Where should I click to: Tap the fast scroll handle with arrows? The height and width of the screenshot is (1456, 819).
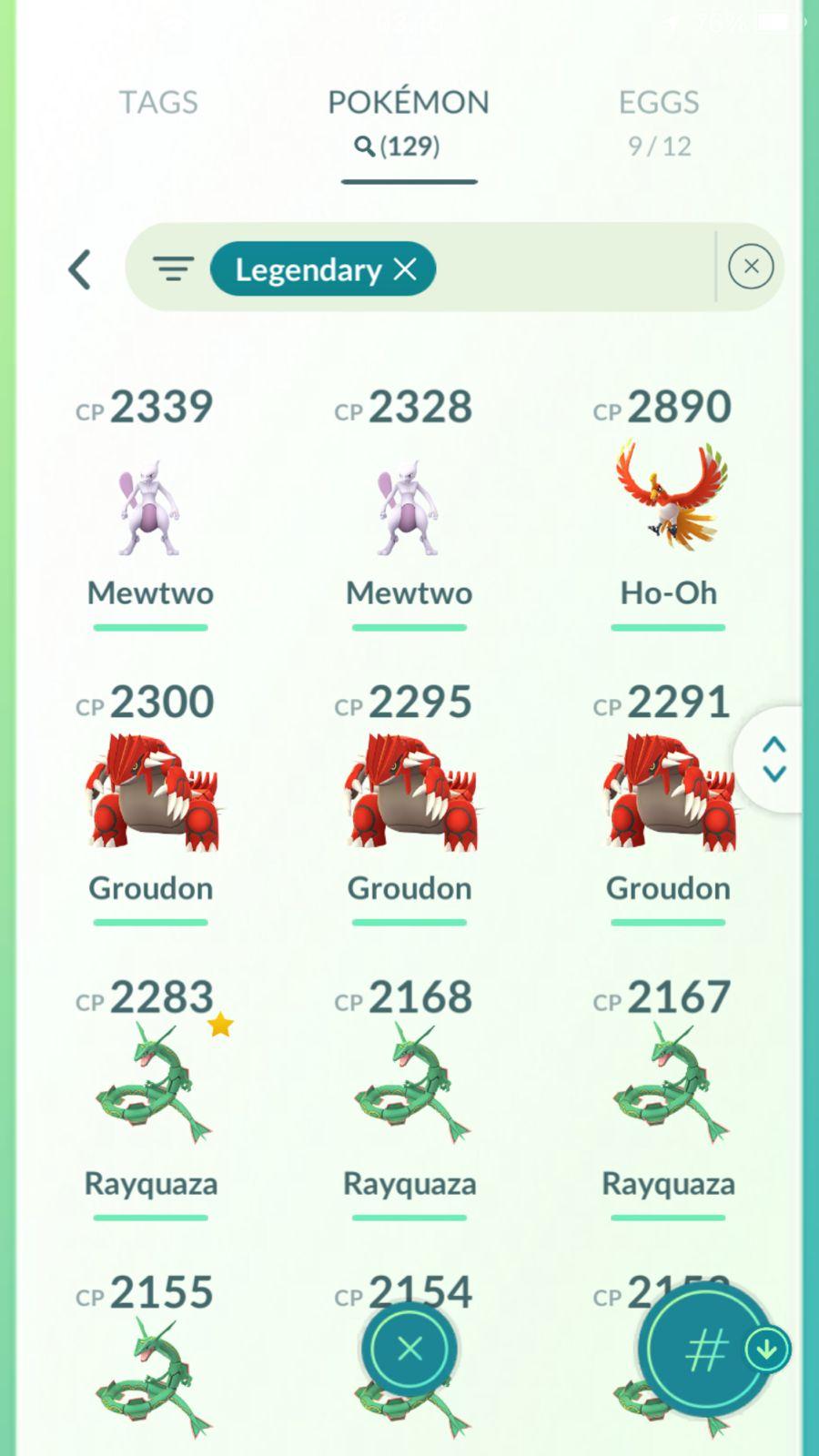click(x=773, y=759)
